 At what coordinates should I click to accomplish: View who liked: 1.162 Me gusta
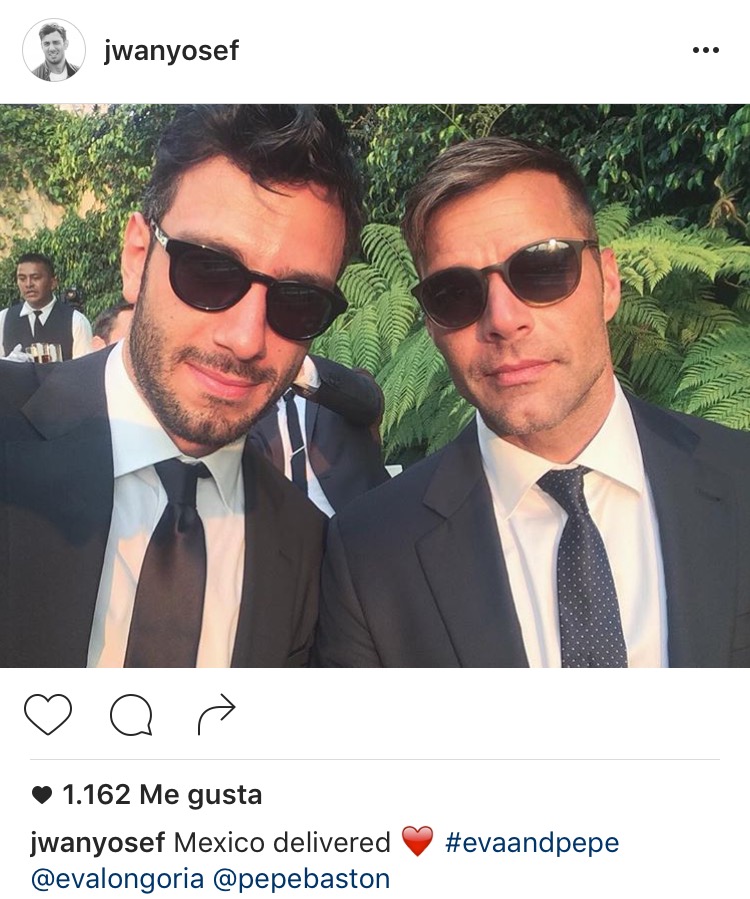point(160,795)
